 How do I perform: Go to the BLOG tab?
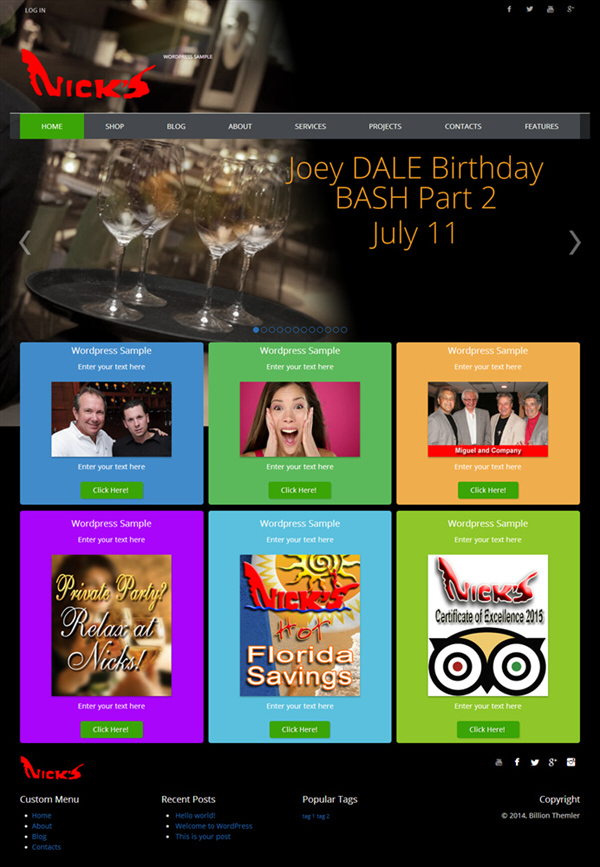coord(176,127)
